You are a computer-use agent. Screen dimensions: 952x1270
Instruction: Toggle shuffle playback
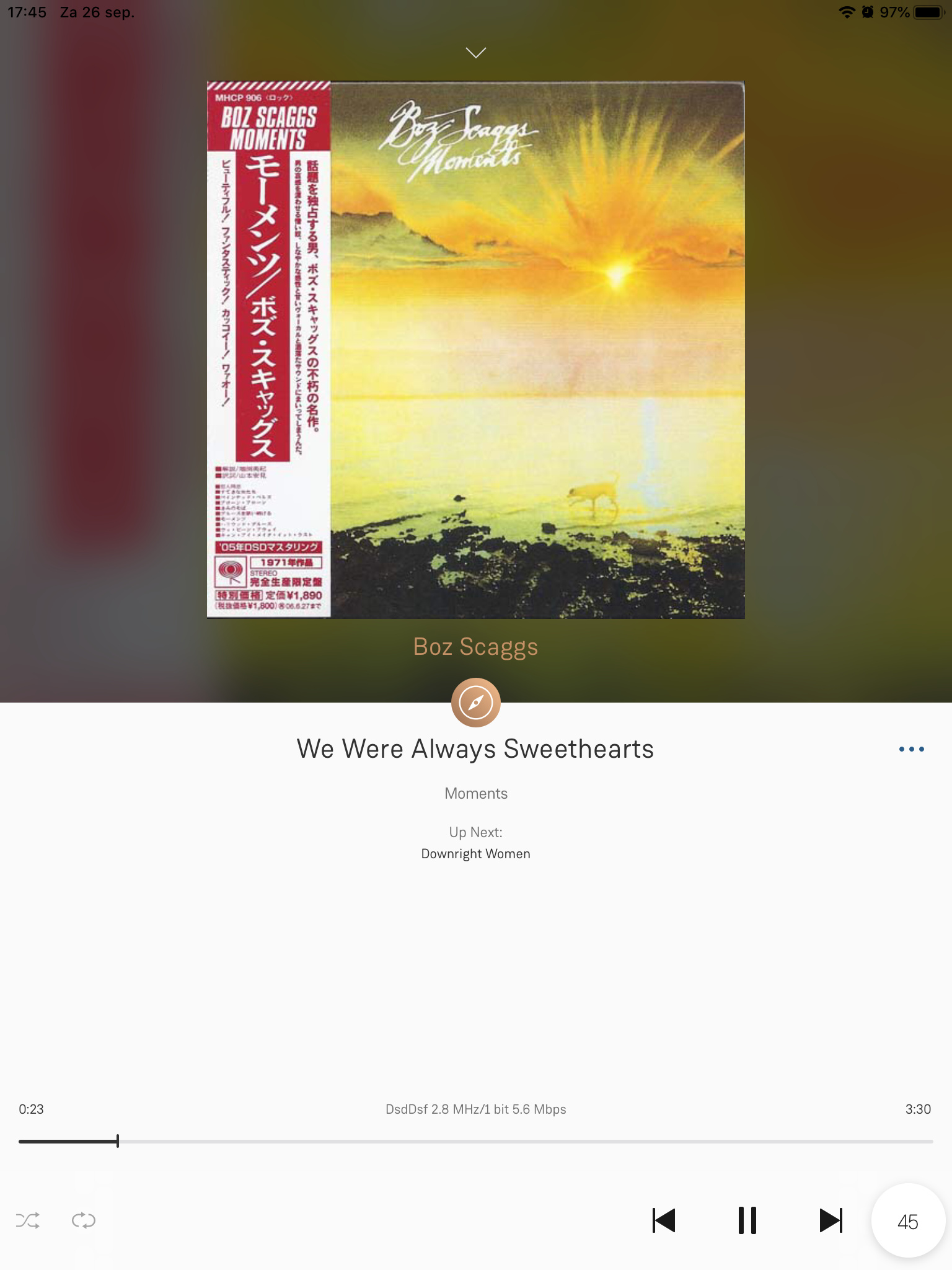click(28, 1220)
